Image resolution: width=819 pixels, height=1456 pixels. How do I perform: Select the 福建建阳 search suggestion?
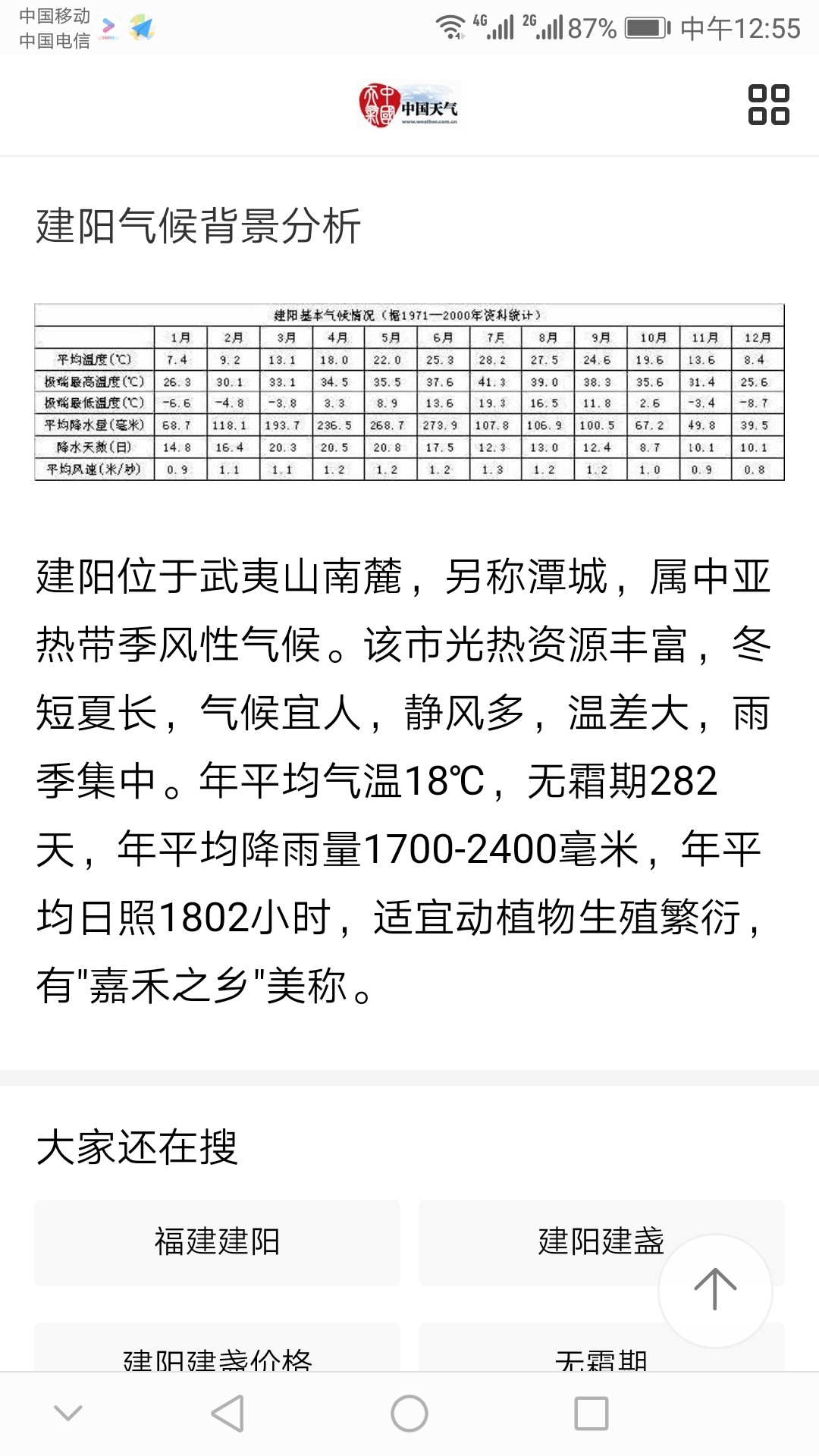pos(217,1242)
